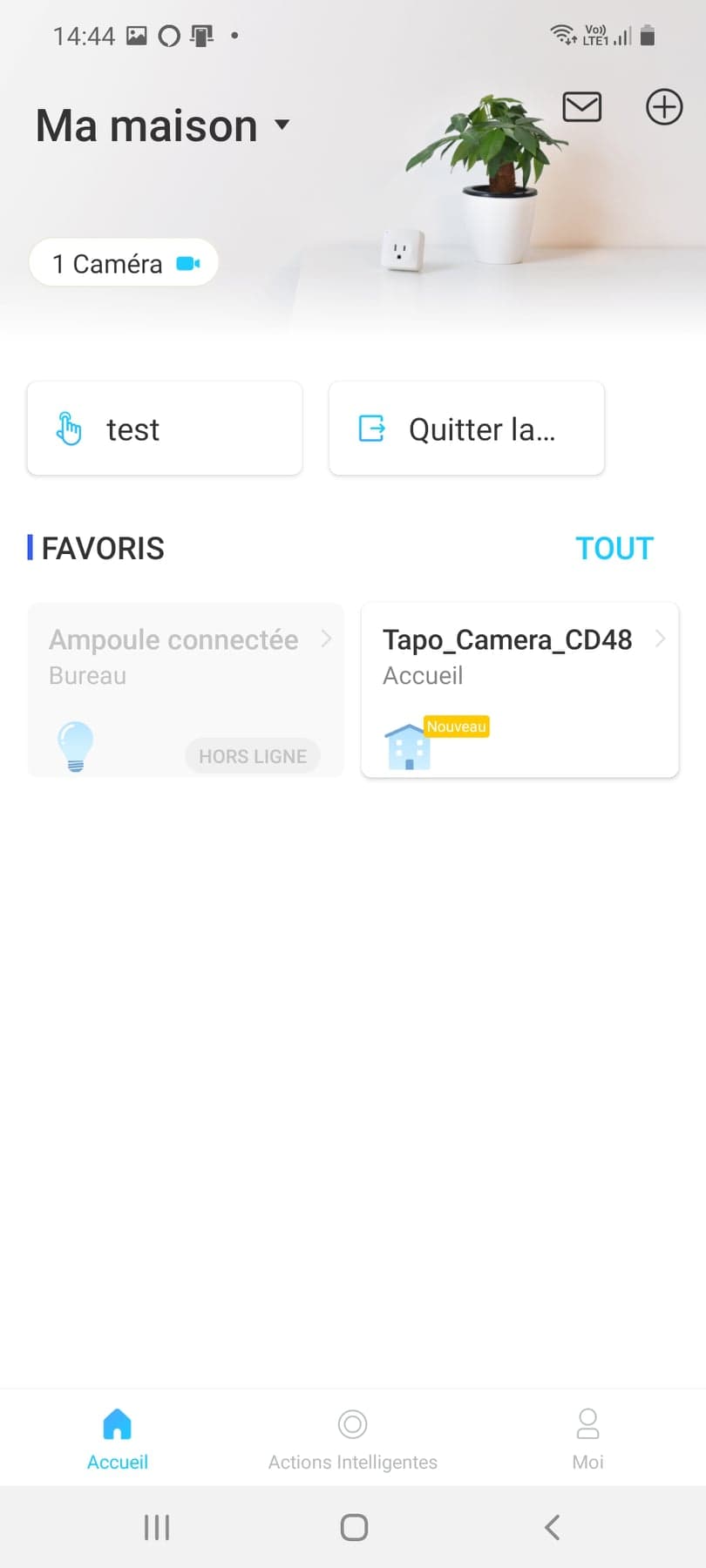Open the Ampoule connectée device card
Image resolution: width=706 pixels, height=1568 pixels.
(x=186, y=690)
